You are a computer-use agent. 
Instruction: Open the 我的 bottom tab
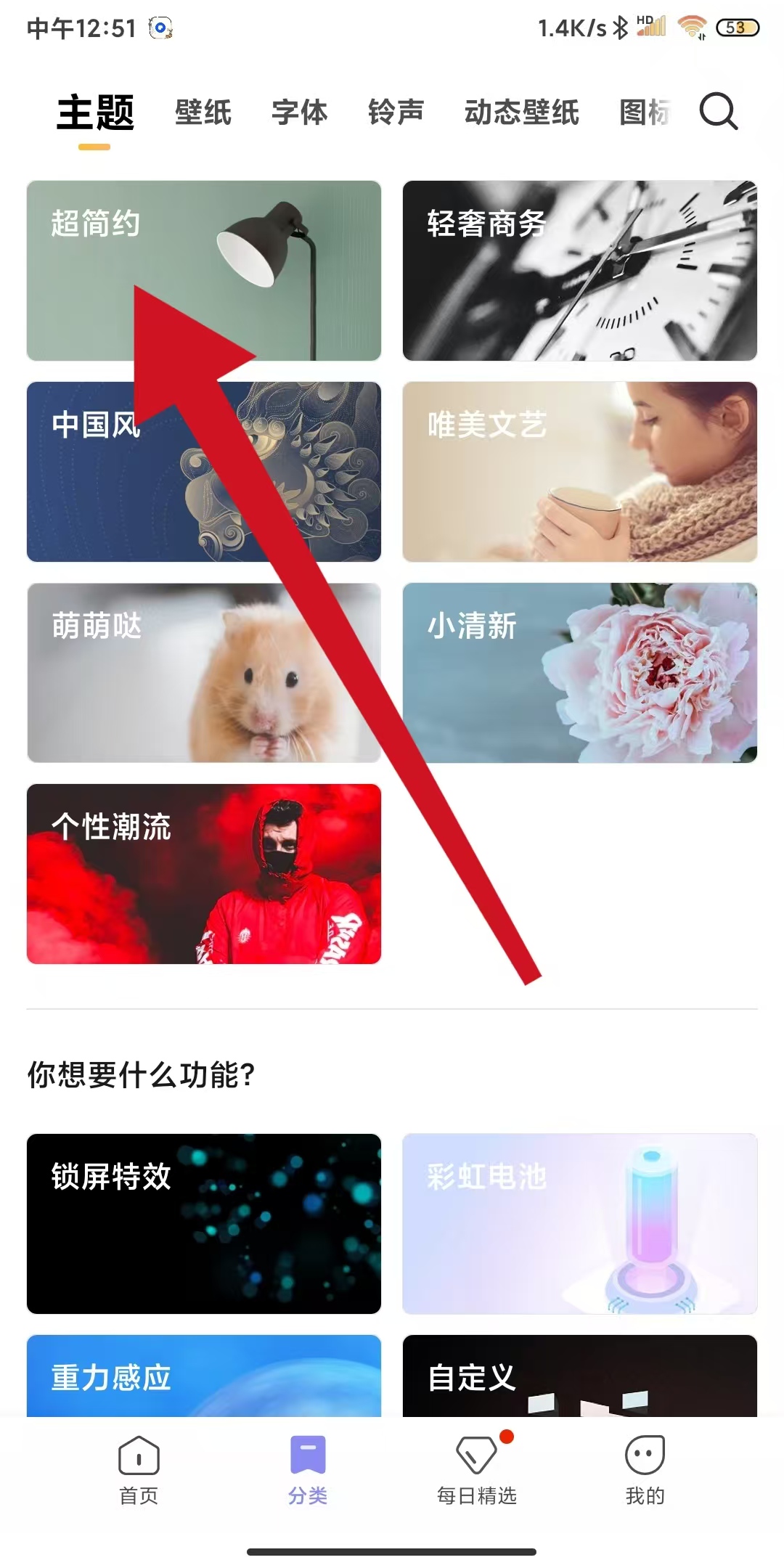tap(645, 1469)
